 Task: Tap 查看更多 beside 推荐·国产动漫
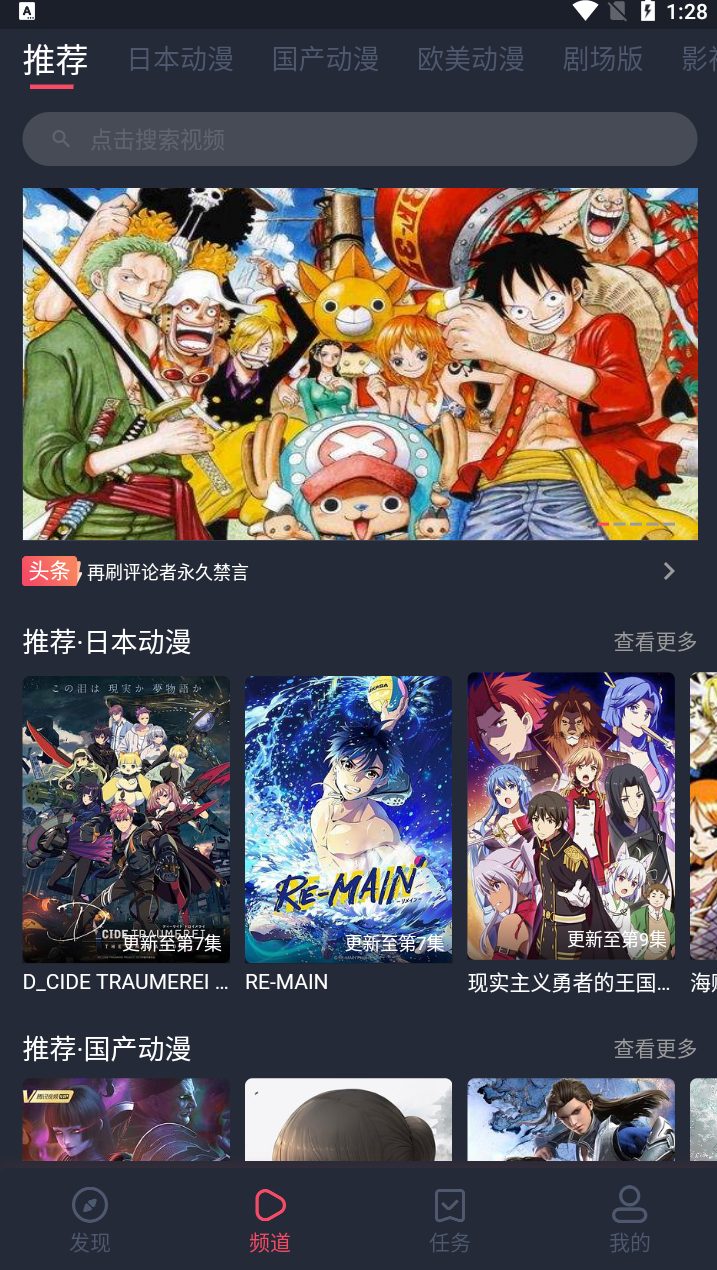point(655,1049)
